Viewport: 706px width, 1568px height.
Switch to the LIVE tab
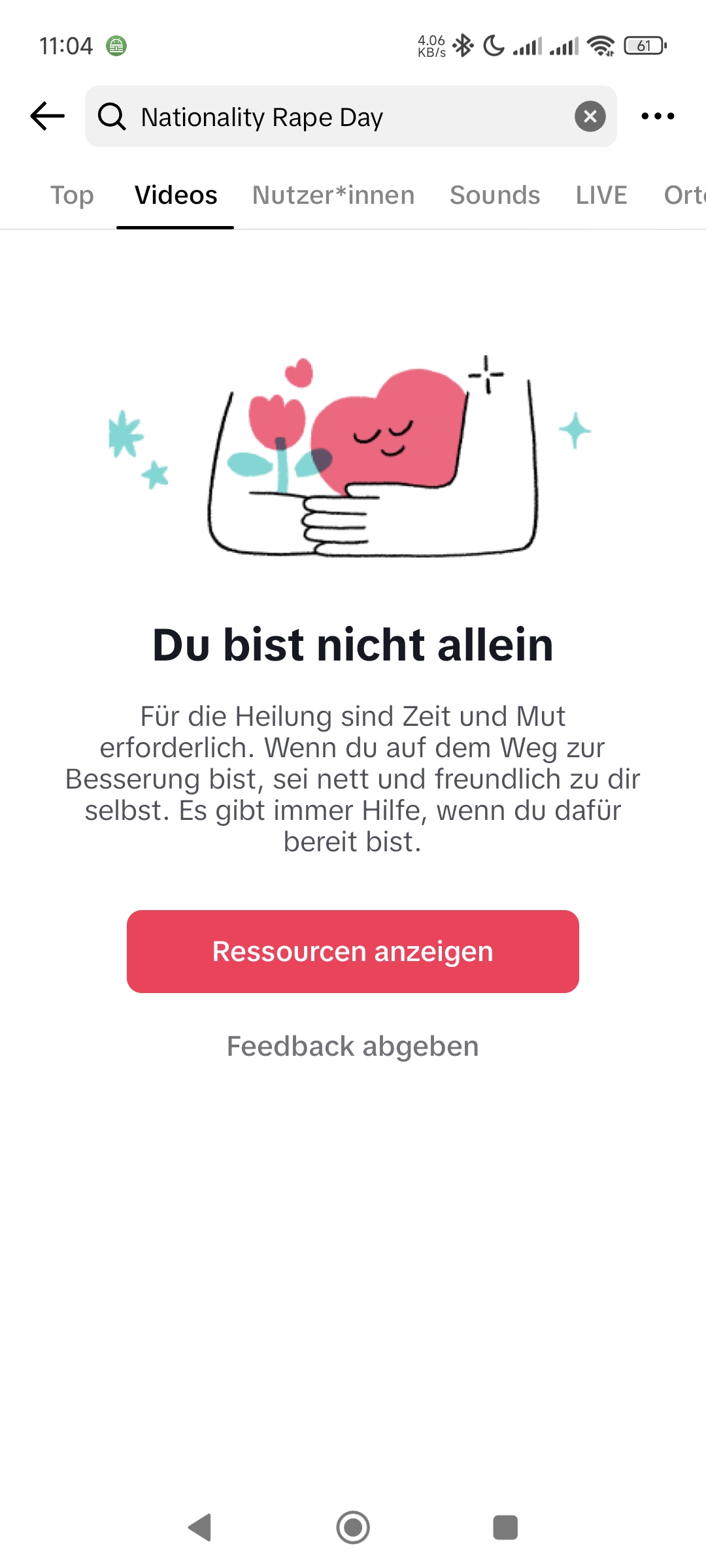tap(601, 195)
